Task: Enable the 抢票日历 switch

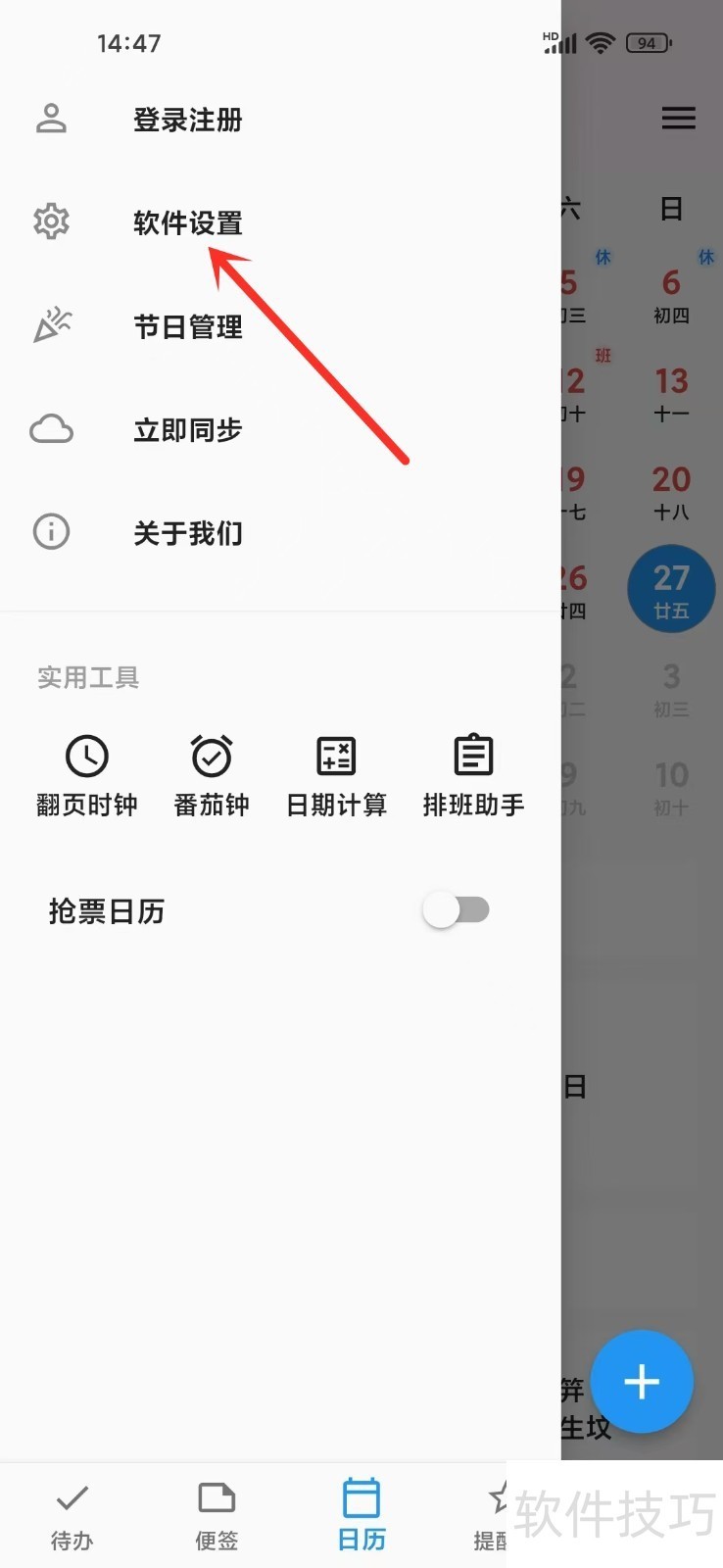Action: (457, 910)
